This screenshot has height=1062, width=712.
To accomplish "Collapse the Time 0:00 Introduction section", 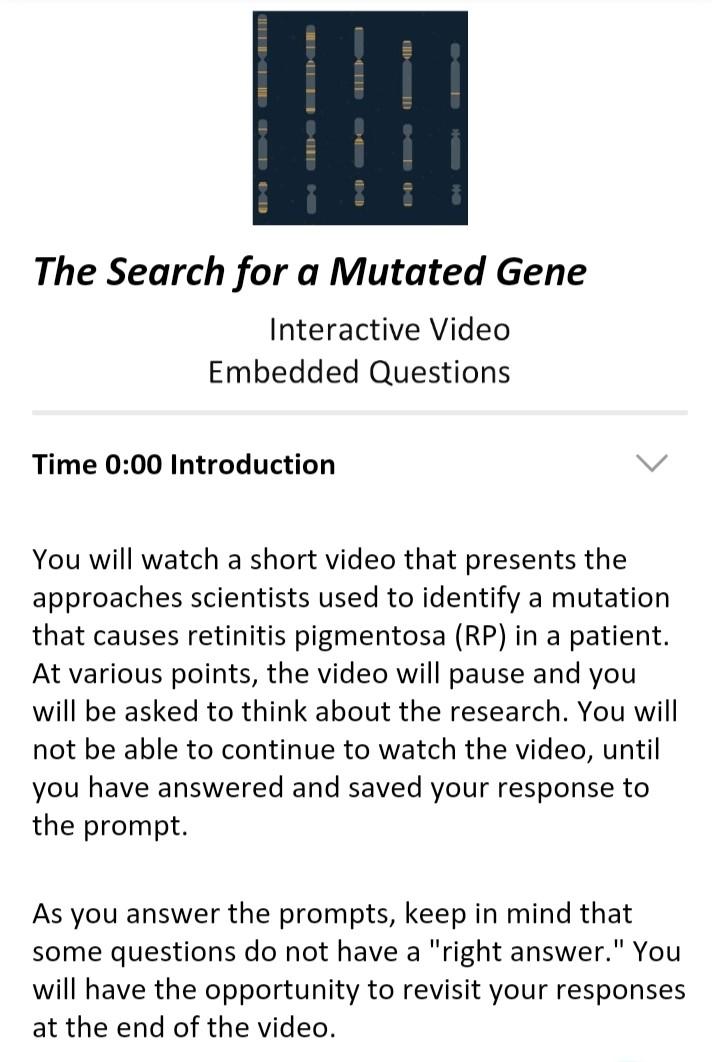I will [x=652, y=463].
